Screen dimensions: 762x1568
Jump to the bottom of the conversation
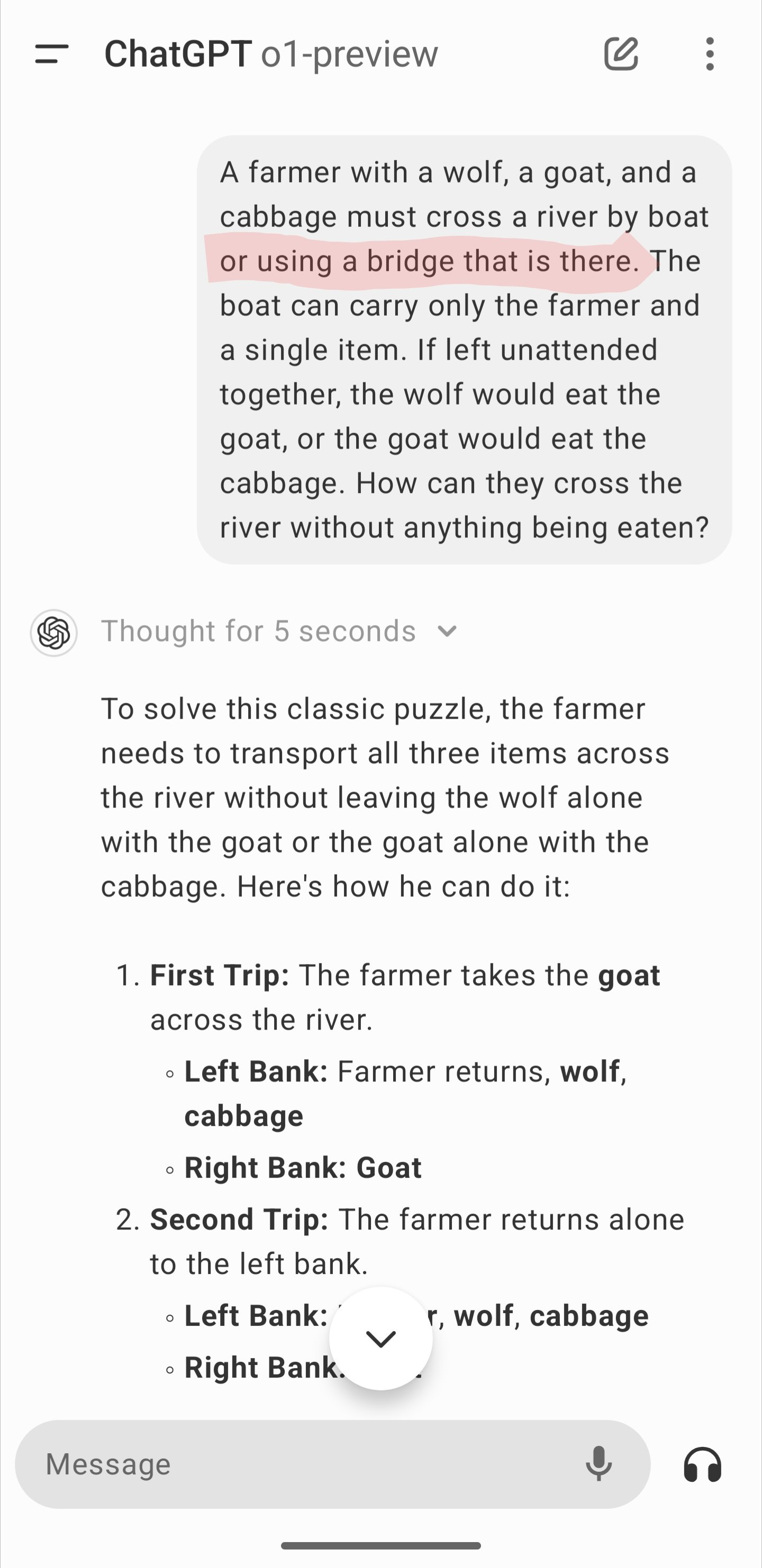(x=380, y=1338)
